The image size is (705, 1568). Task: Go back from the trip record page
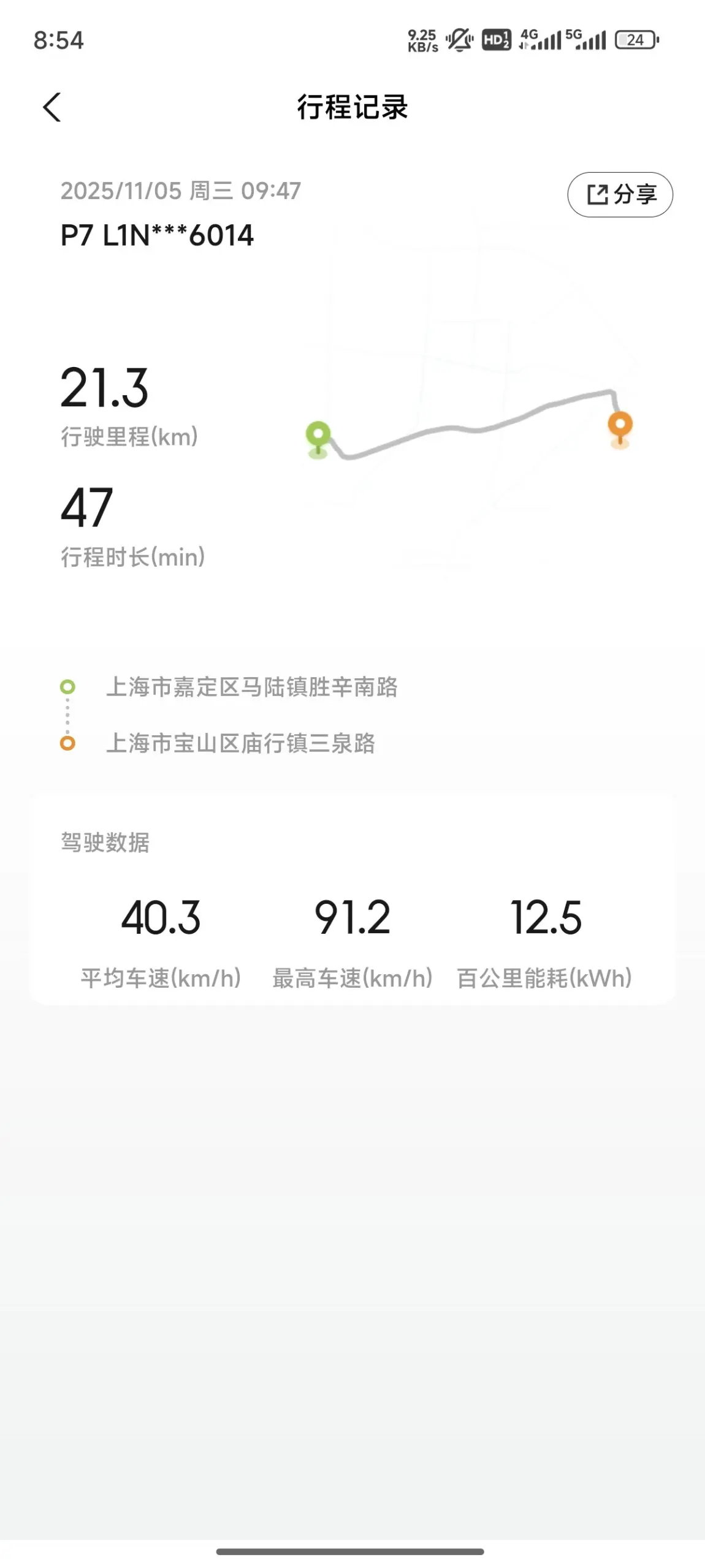[52, 108]
